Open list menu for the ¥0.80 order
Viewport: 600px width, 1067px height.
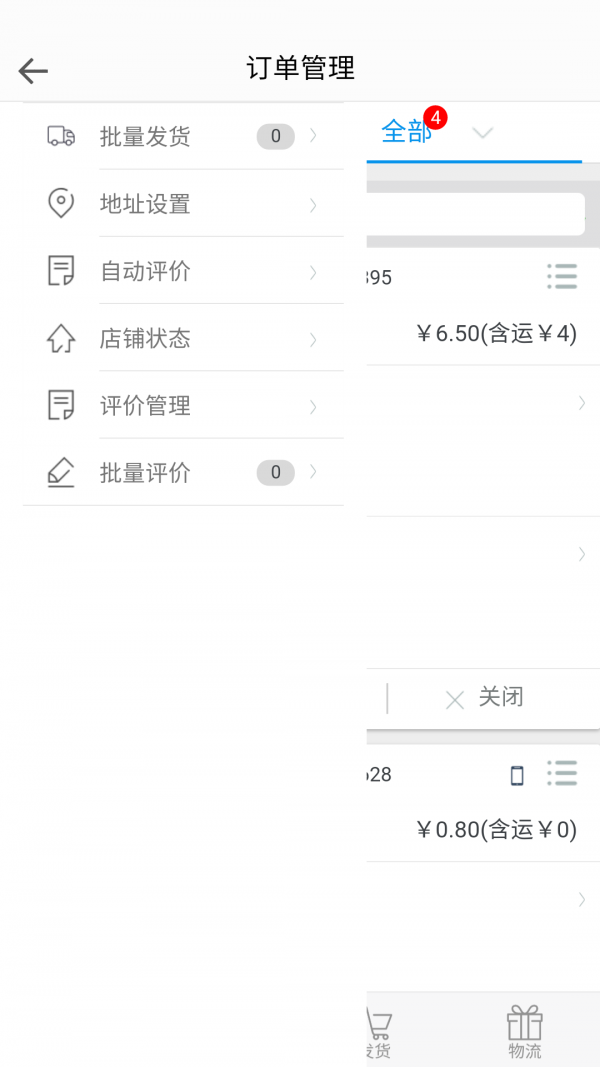(562, 773)
